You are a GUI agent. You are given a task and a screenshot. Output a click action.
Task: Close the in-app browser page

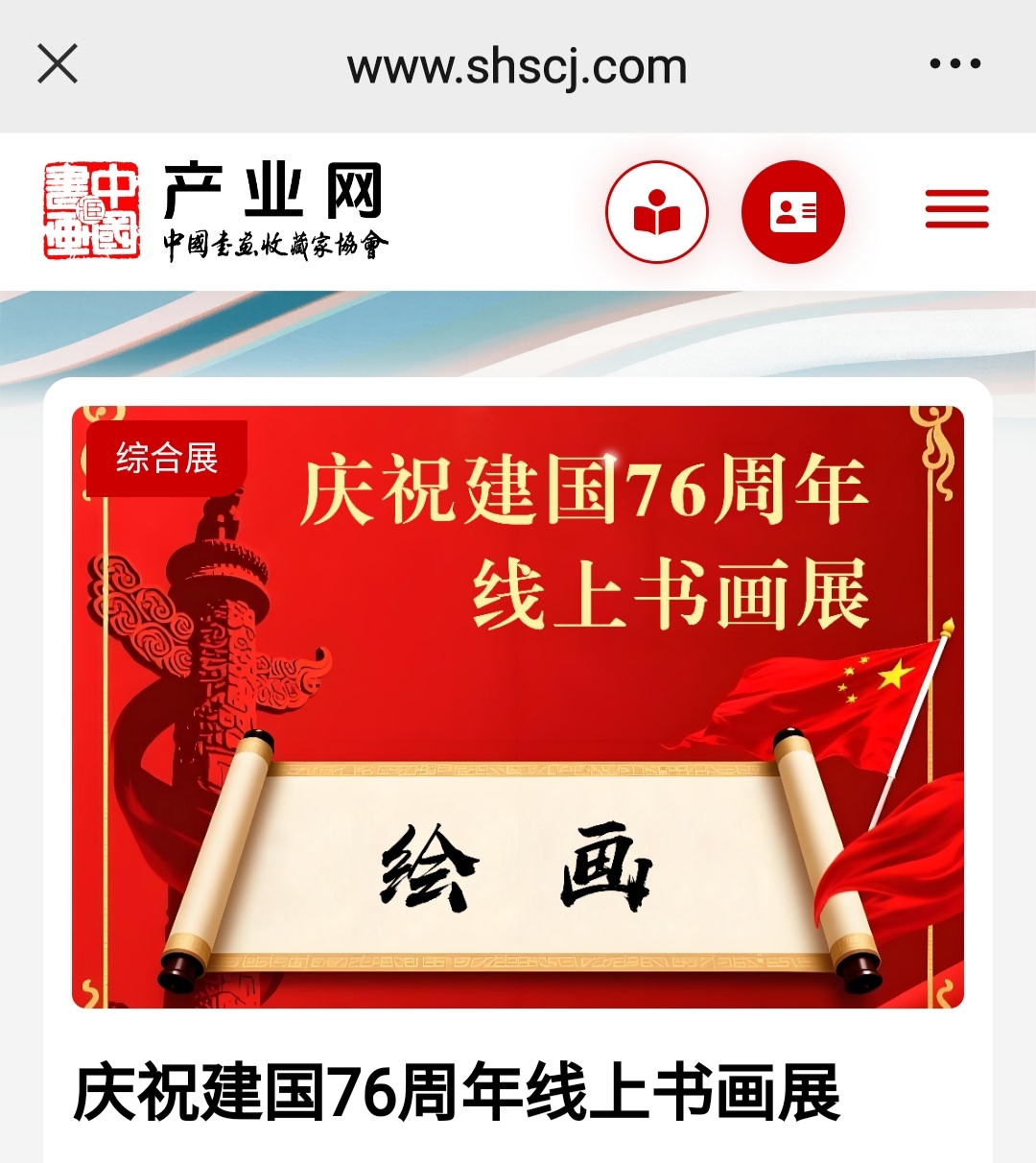pyautogui.click(x=58, y=64)
